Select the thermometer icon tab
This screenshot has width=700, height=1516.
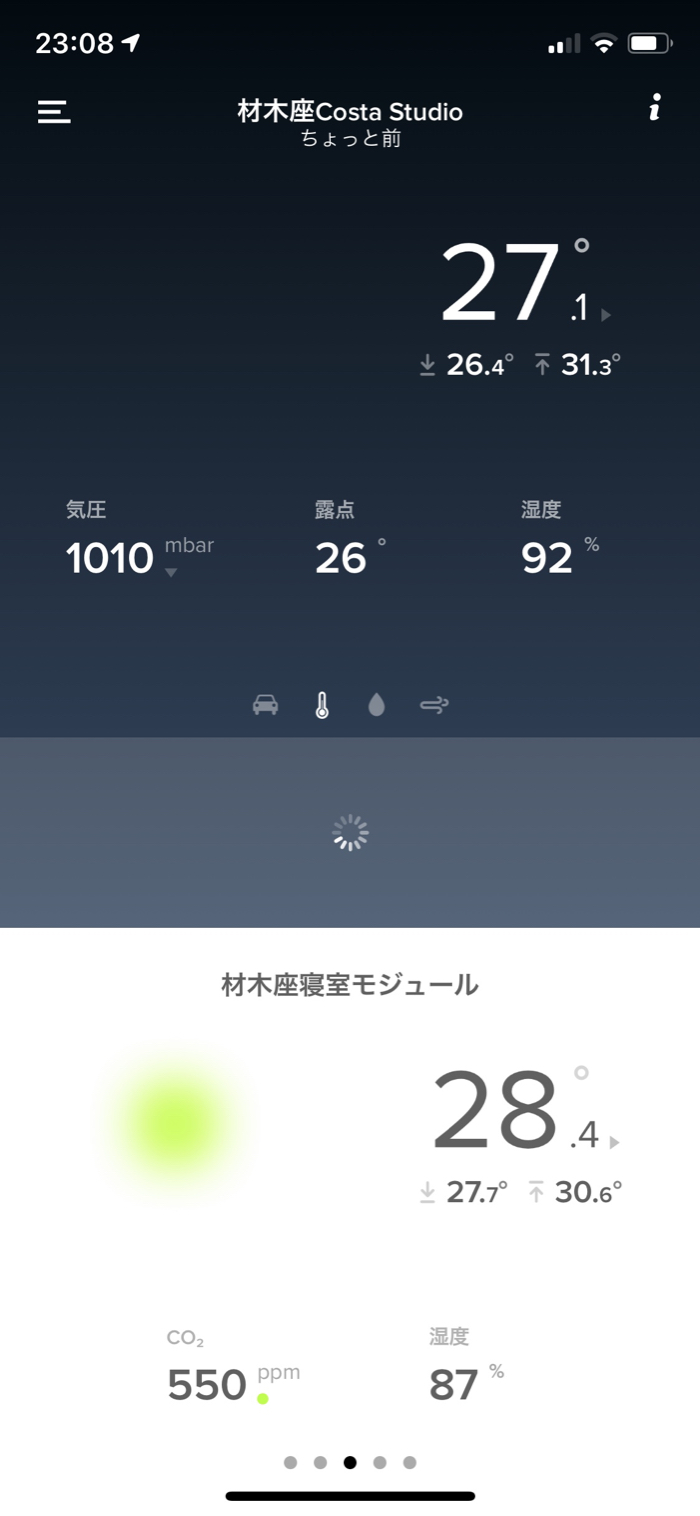coord(321,705)
